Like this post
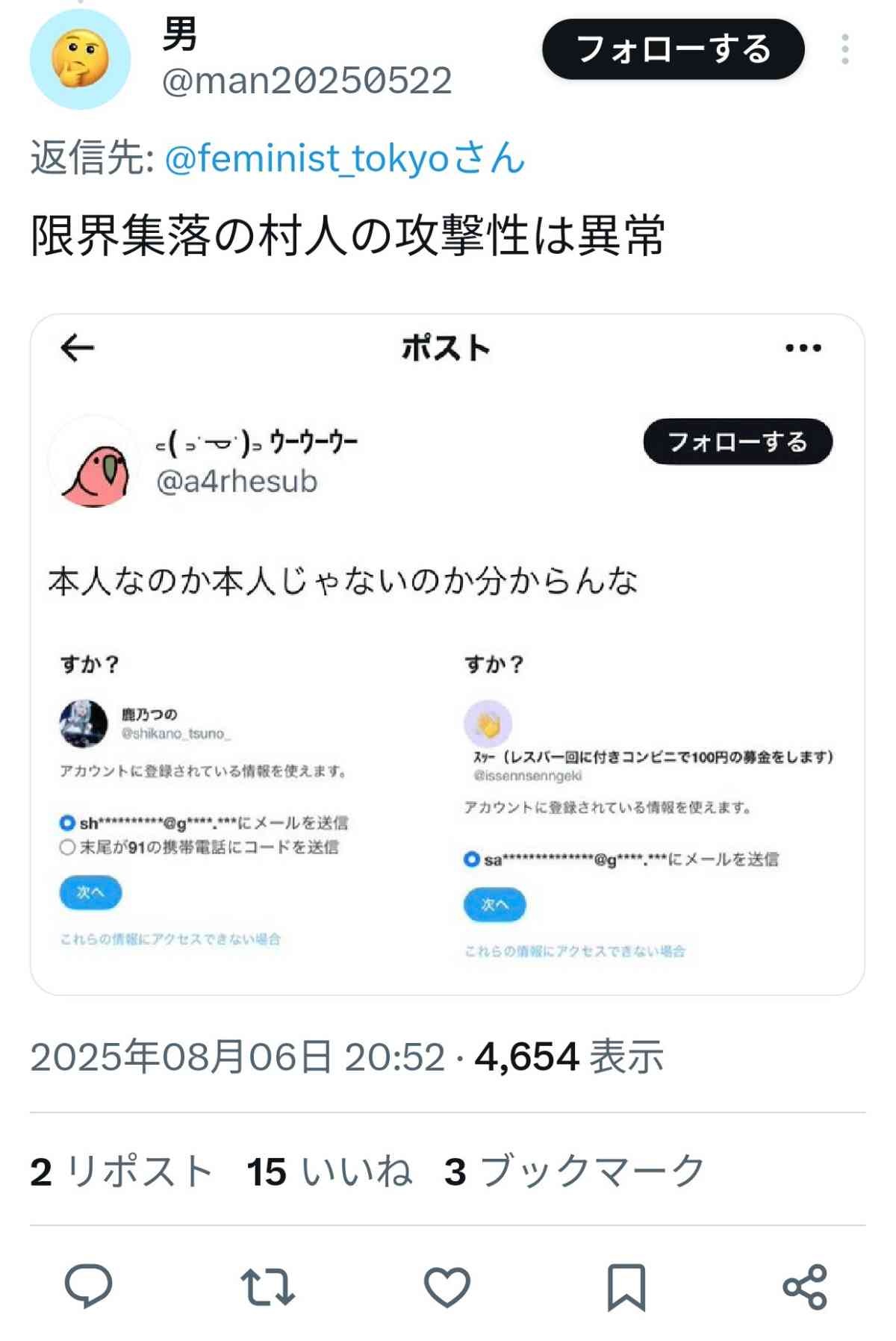This screenshot has height=1341, width=896. (x=447, y=1286)
